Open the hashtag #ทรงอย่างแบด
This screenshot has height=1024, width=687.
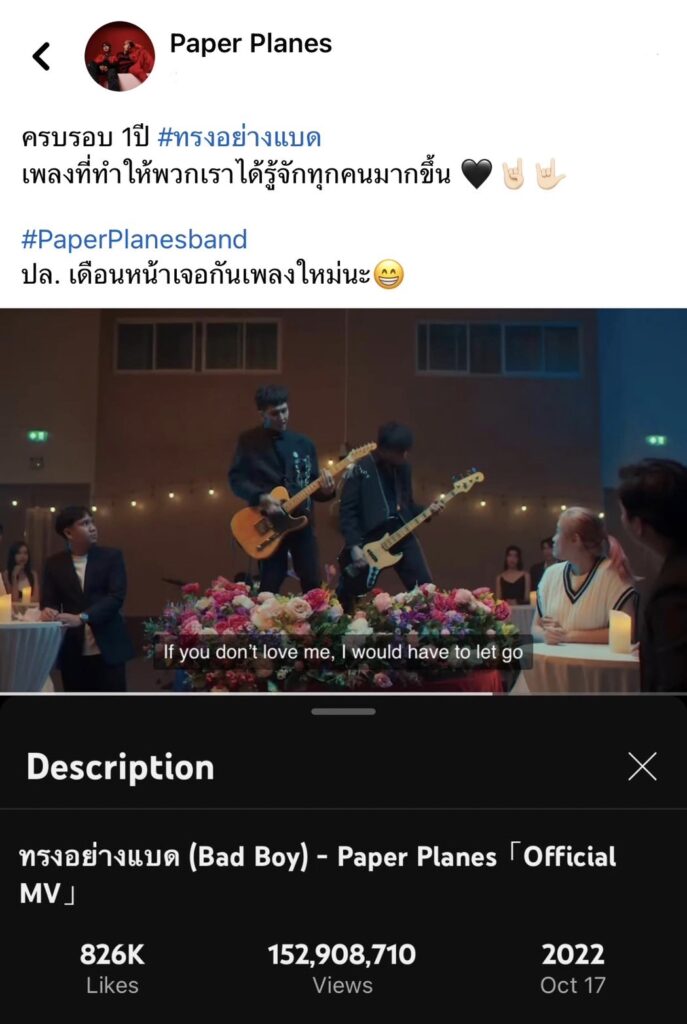pyautogui.click(x=239, y=138)
